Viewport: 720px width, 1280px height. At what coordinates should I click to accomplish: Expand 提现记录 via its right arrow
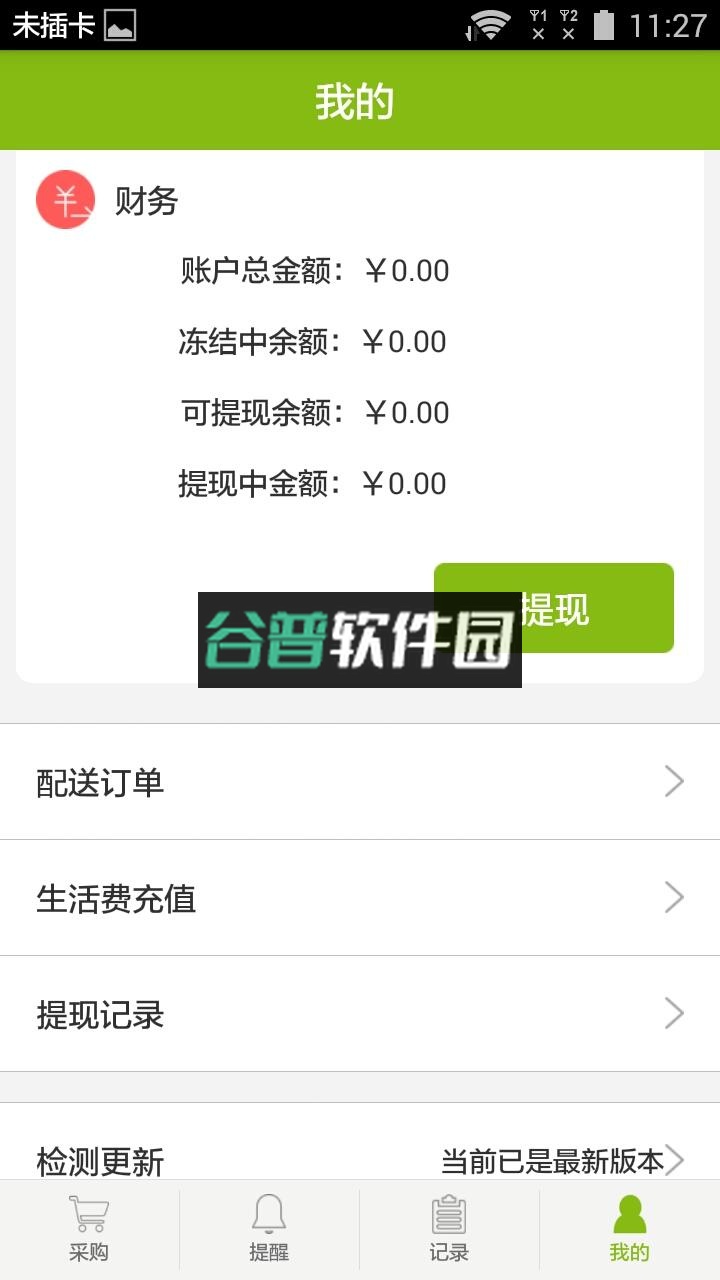(x=673, y=1014)
